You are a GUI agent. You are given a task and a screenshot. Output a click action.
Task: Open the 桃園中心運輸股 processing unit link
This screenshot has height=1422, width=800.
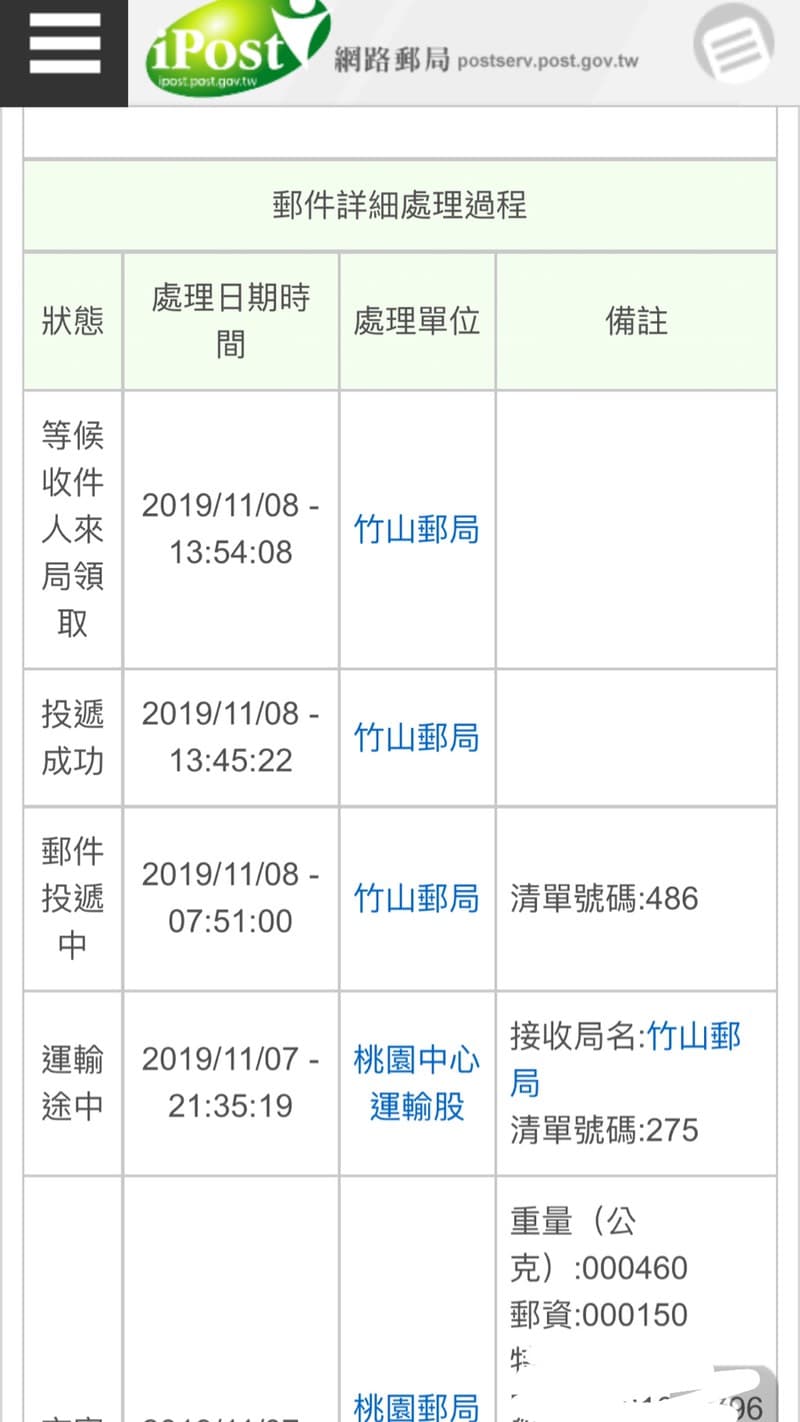pos(417,1084)
